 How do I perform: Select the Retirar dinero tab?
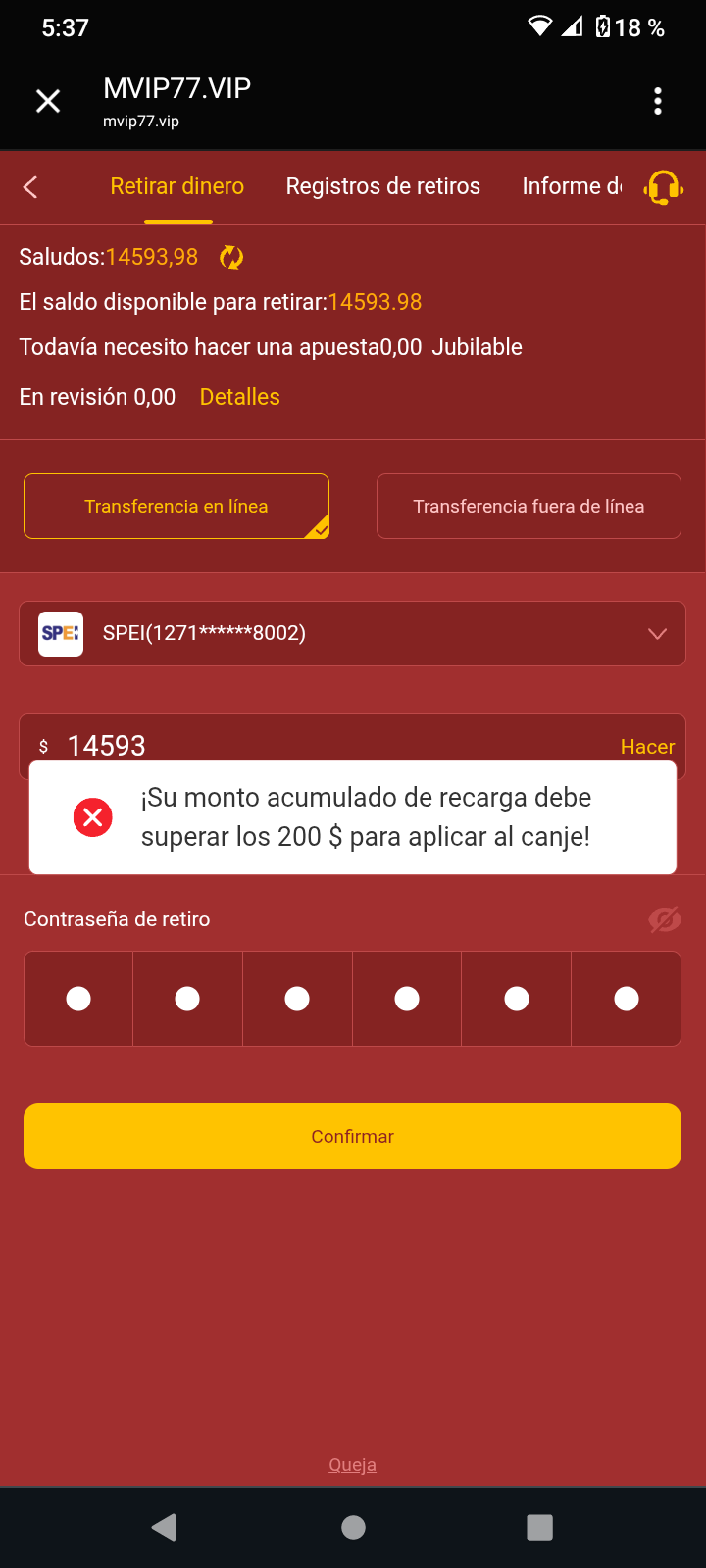[177, 186]
